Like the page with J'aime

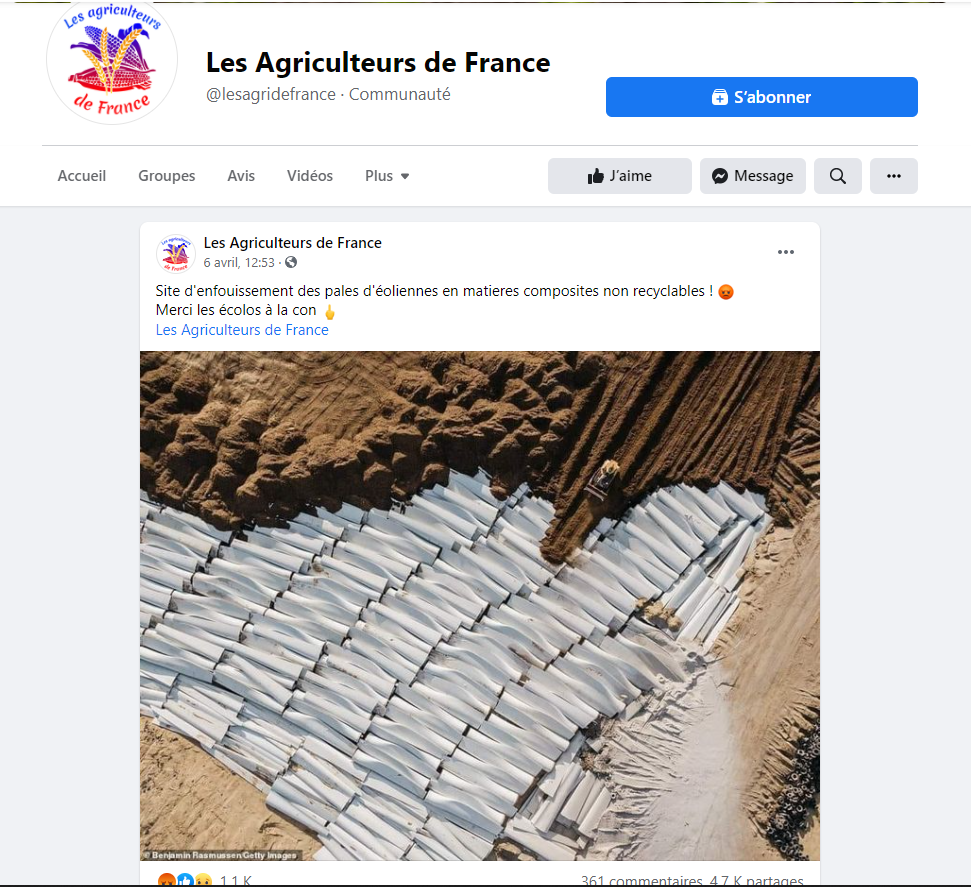[619, 176]
